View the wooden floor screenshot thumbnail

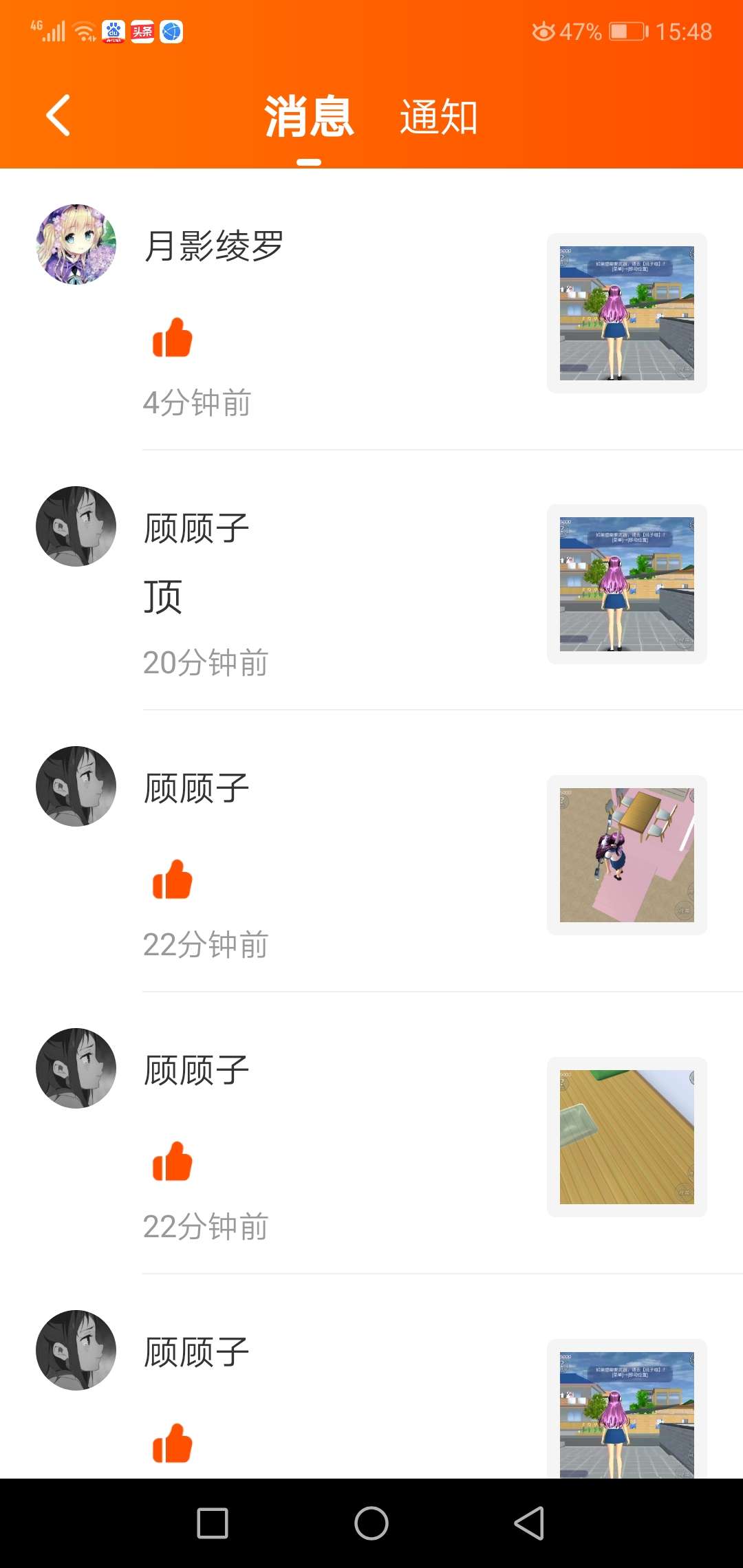(x=627, y=1137)
